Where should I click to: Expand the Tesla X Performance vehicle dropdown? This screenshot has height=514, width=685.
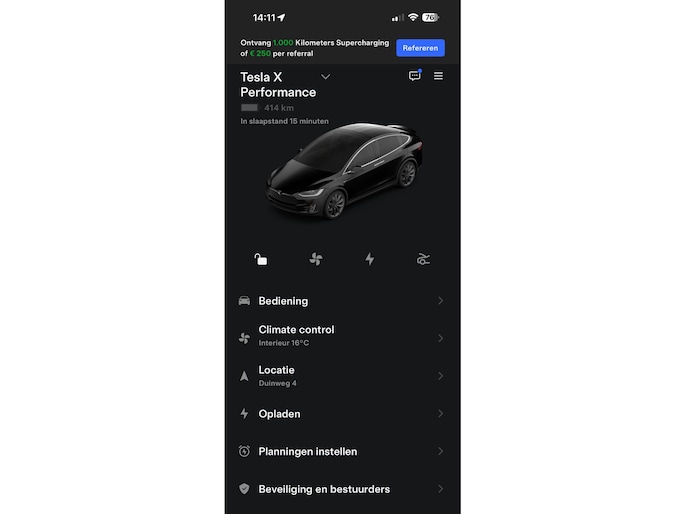click(x=325, y=77)
